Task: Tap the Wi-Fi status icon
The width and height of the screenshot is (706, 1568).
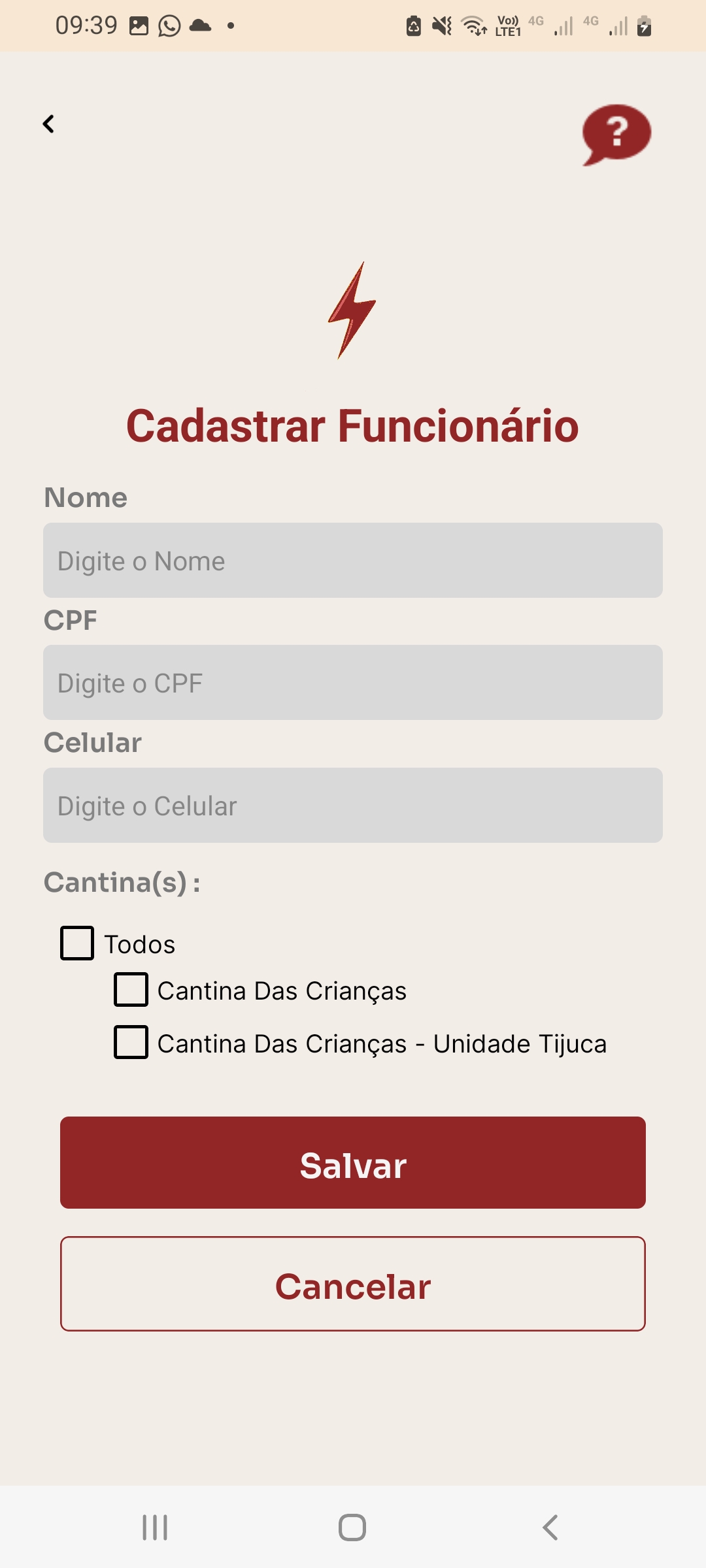Action: tap(473, 26)
